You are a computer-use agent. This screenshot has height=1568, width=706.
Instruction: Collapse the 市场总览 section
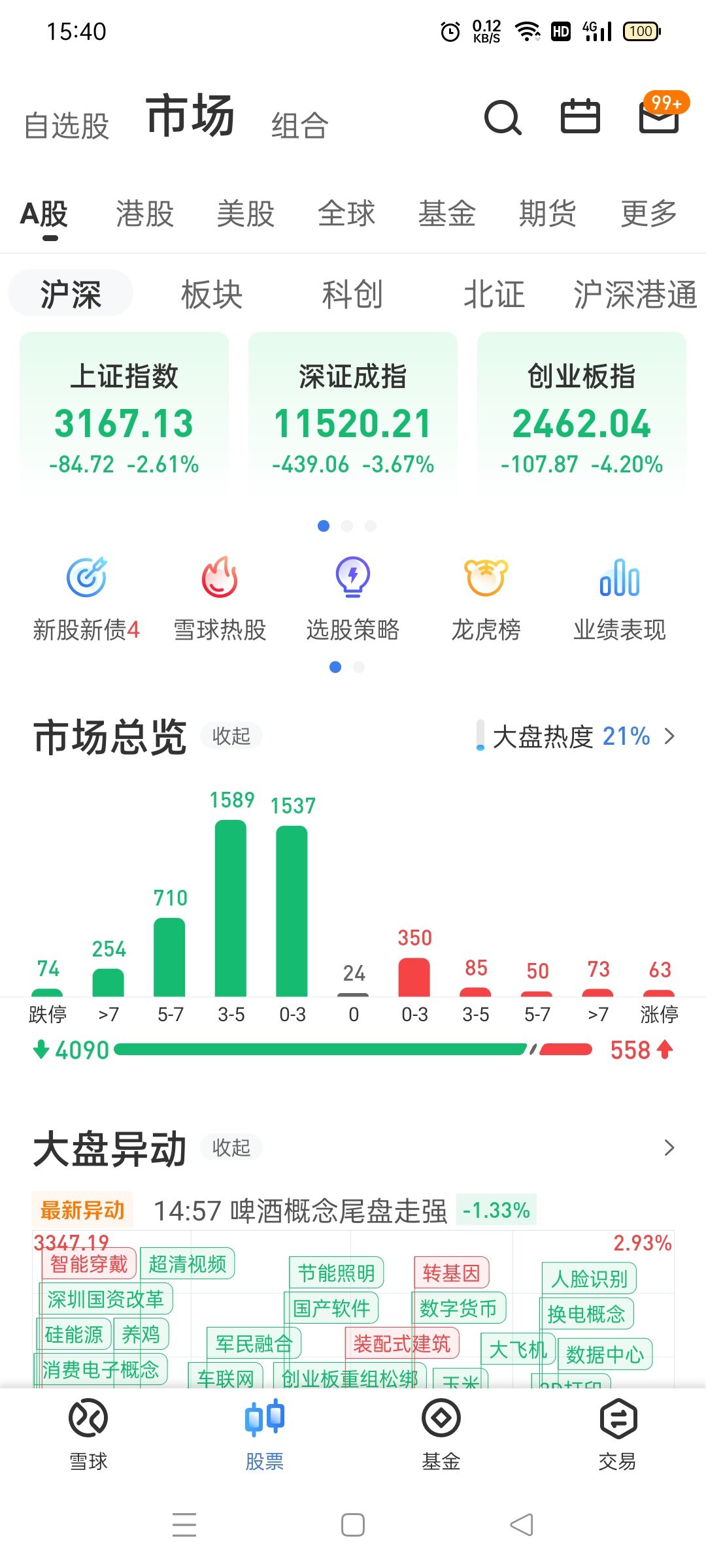(231, 736)
